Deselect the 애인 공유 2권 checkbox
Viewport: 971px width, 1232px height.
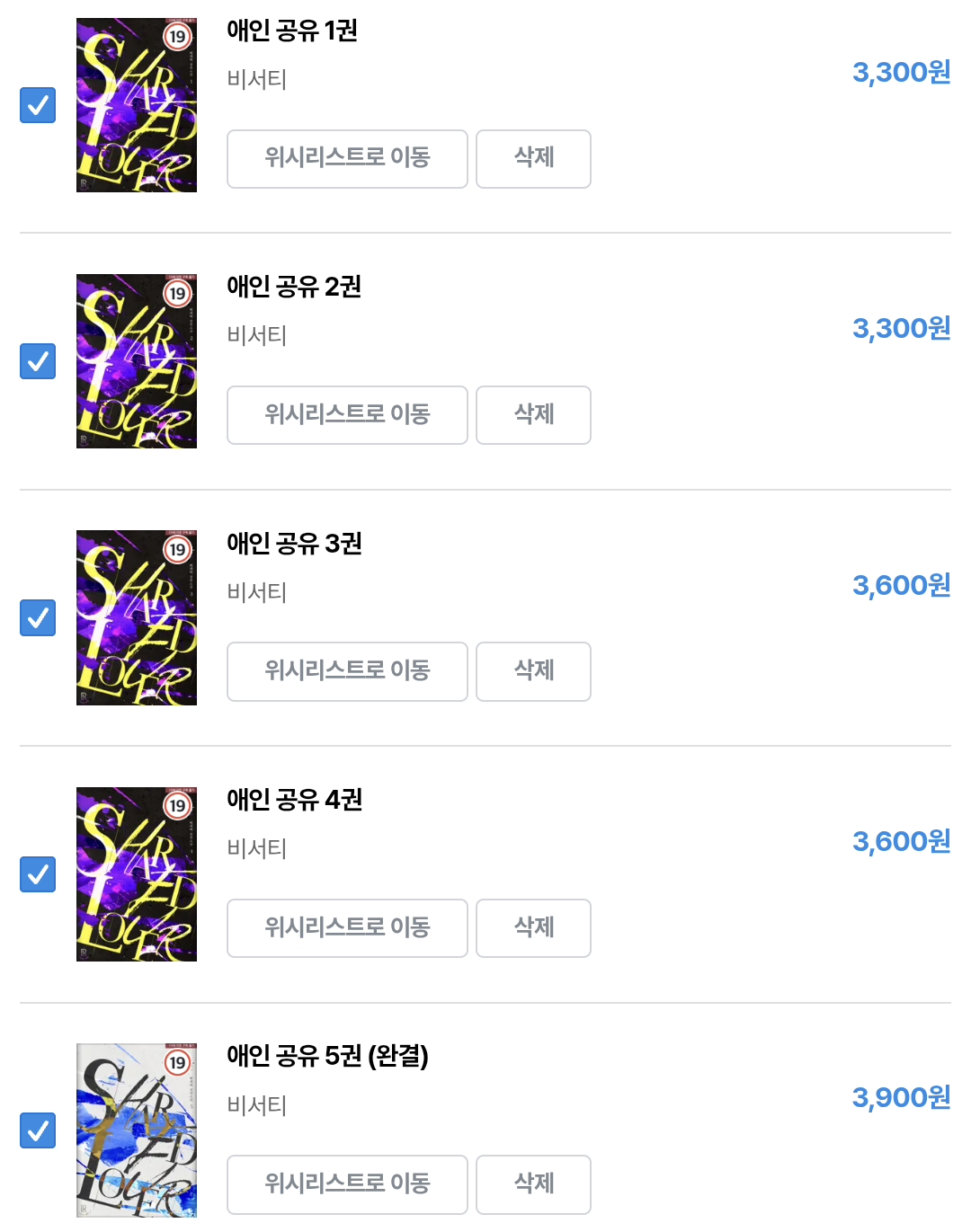coord(38,361)
